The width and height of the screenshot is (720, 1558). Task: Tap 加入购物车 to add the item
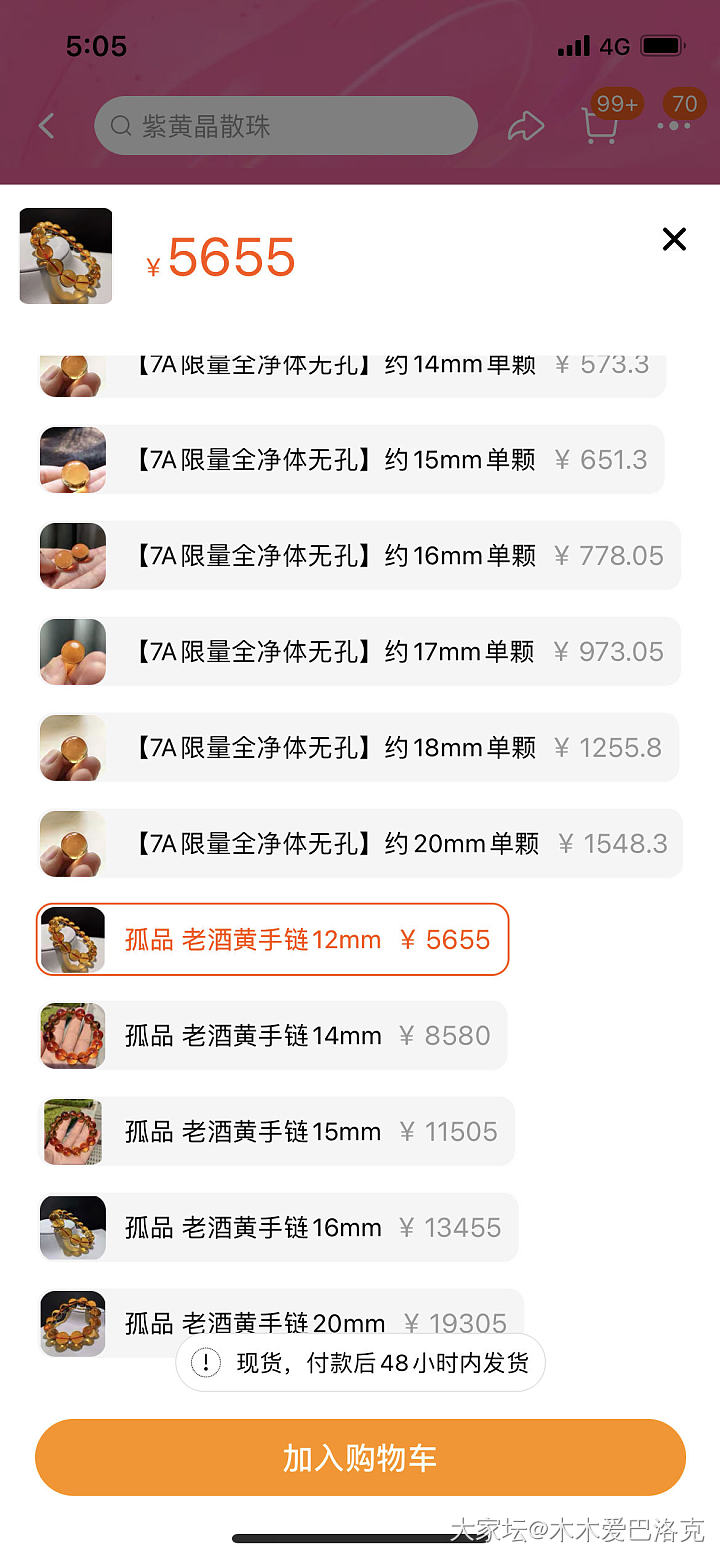click(360, 1457)
